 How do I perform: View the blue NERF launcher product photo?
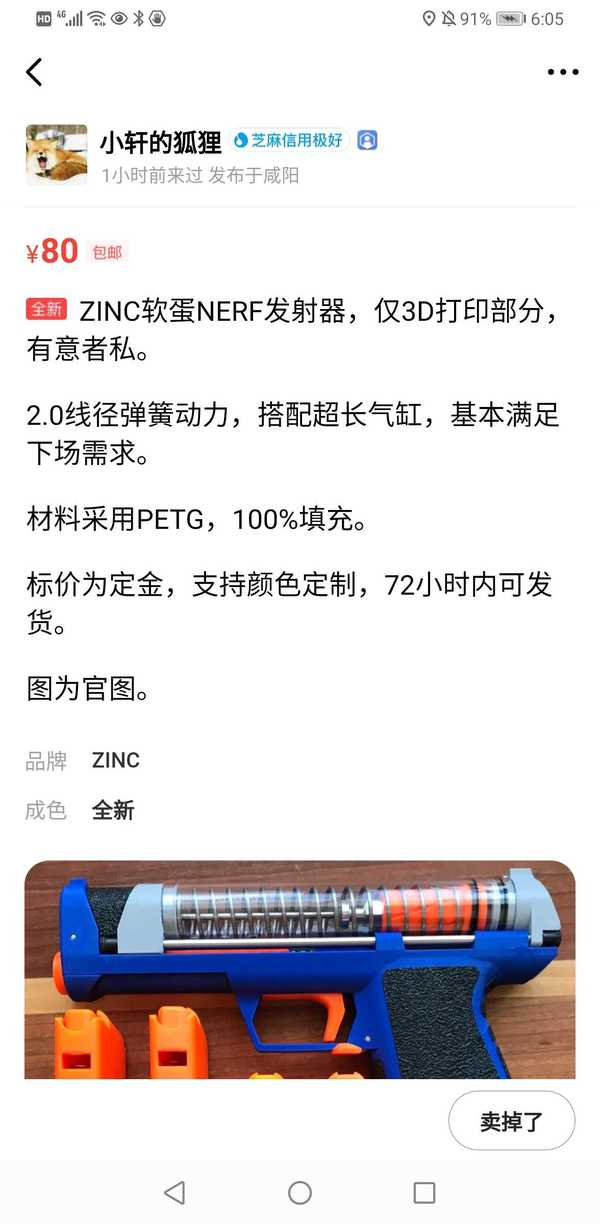coord(300,969)
